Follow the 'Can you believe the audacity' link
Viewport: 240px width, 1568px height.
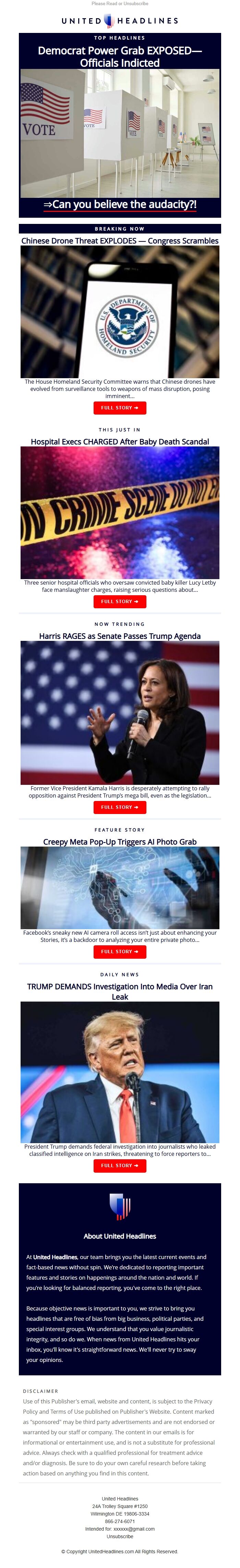click(119, 204)
